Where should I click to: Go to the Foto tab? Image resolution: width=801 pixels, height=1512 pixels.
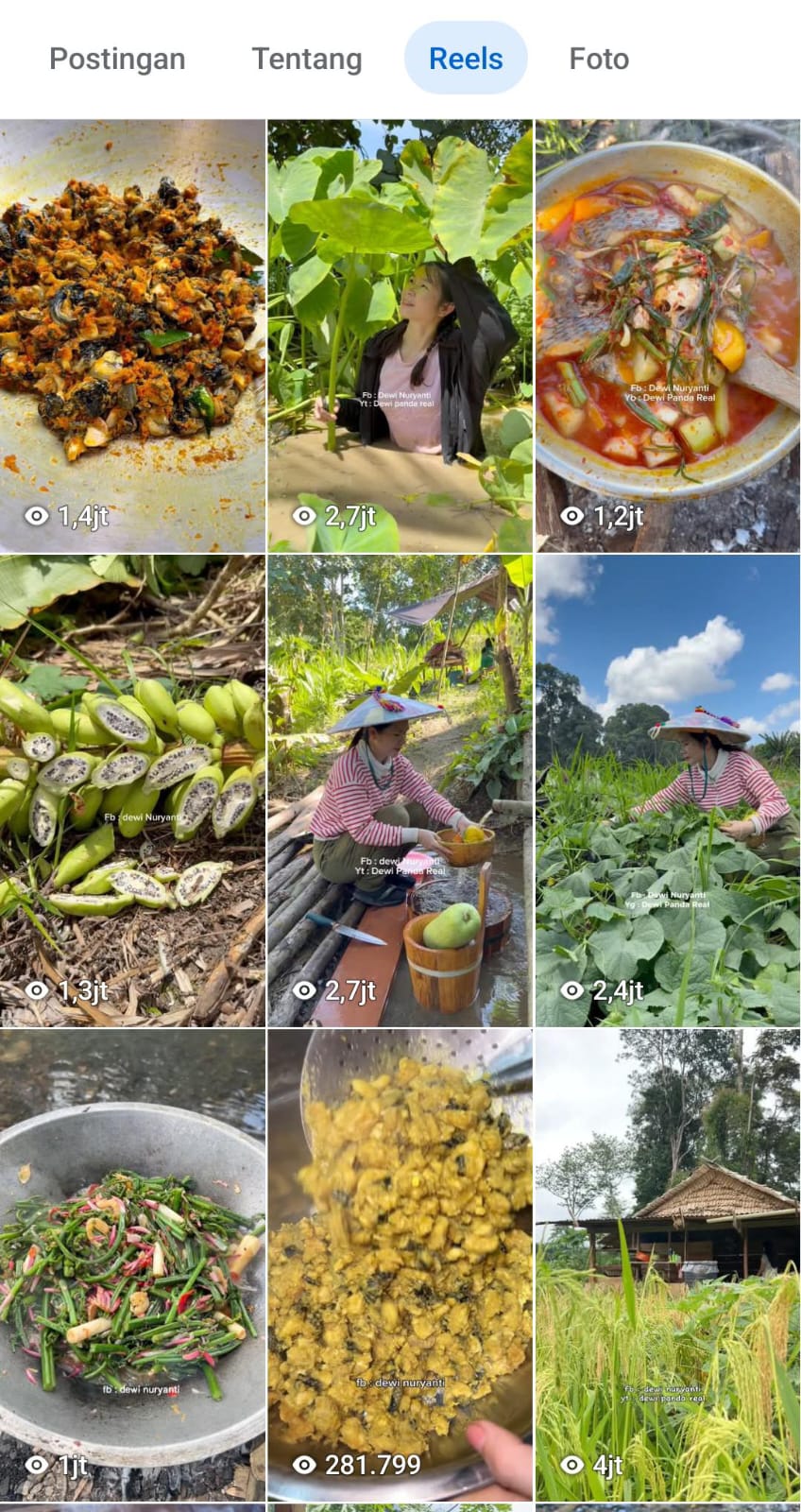(599, 59)
